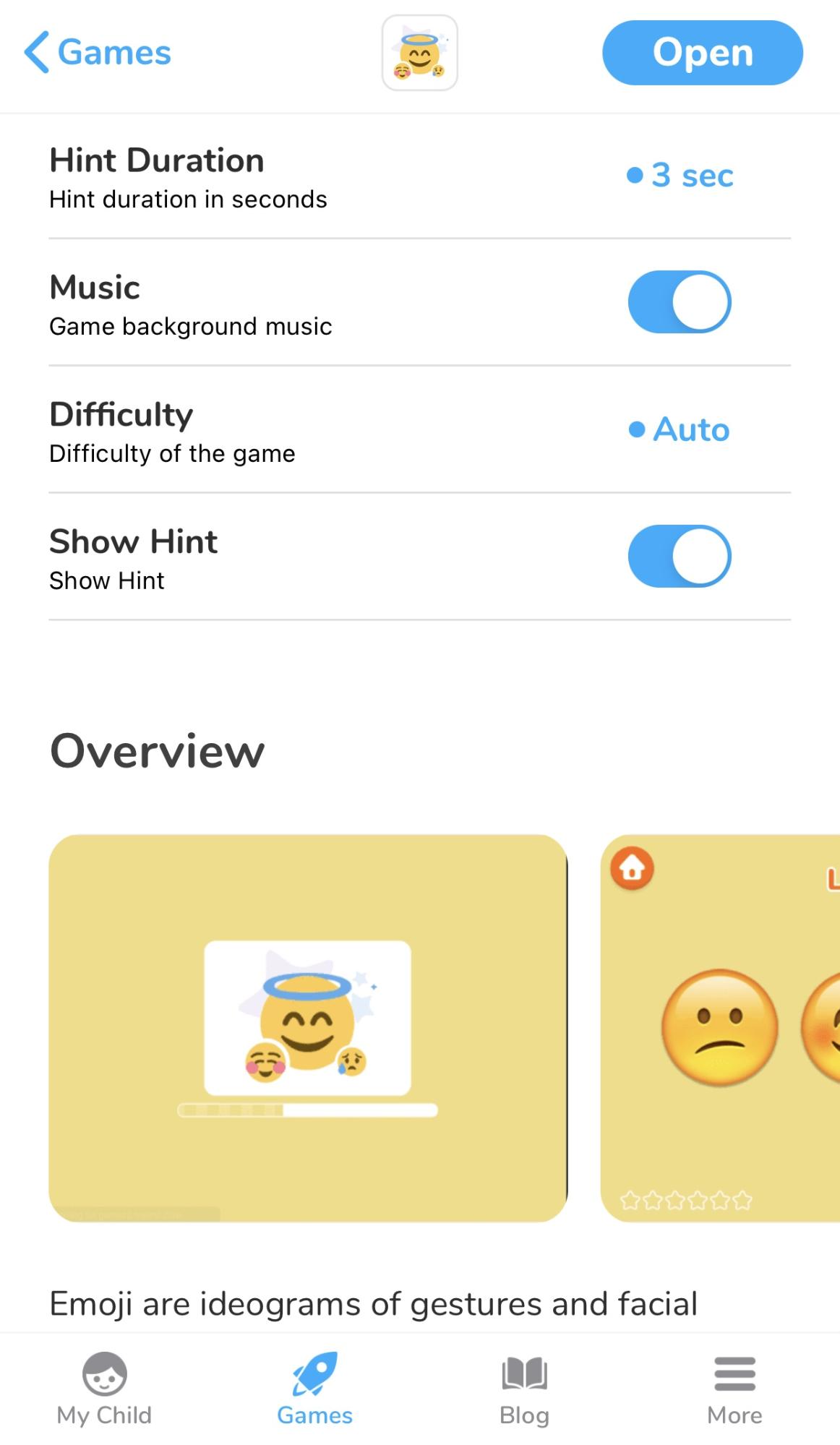Go back to the Games list

pyautogui.click(x=98, y=53)
